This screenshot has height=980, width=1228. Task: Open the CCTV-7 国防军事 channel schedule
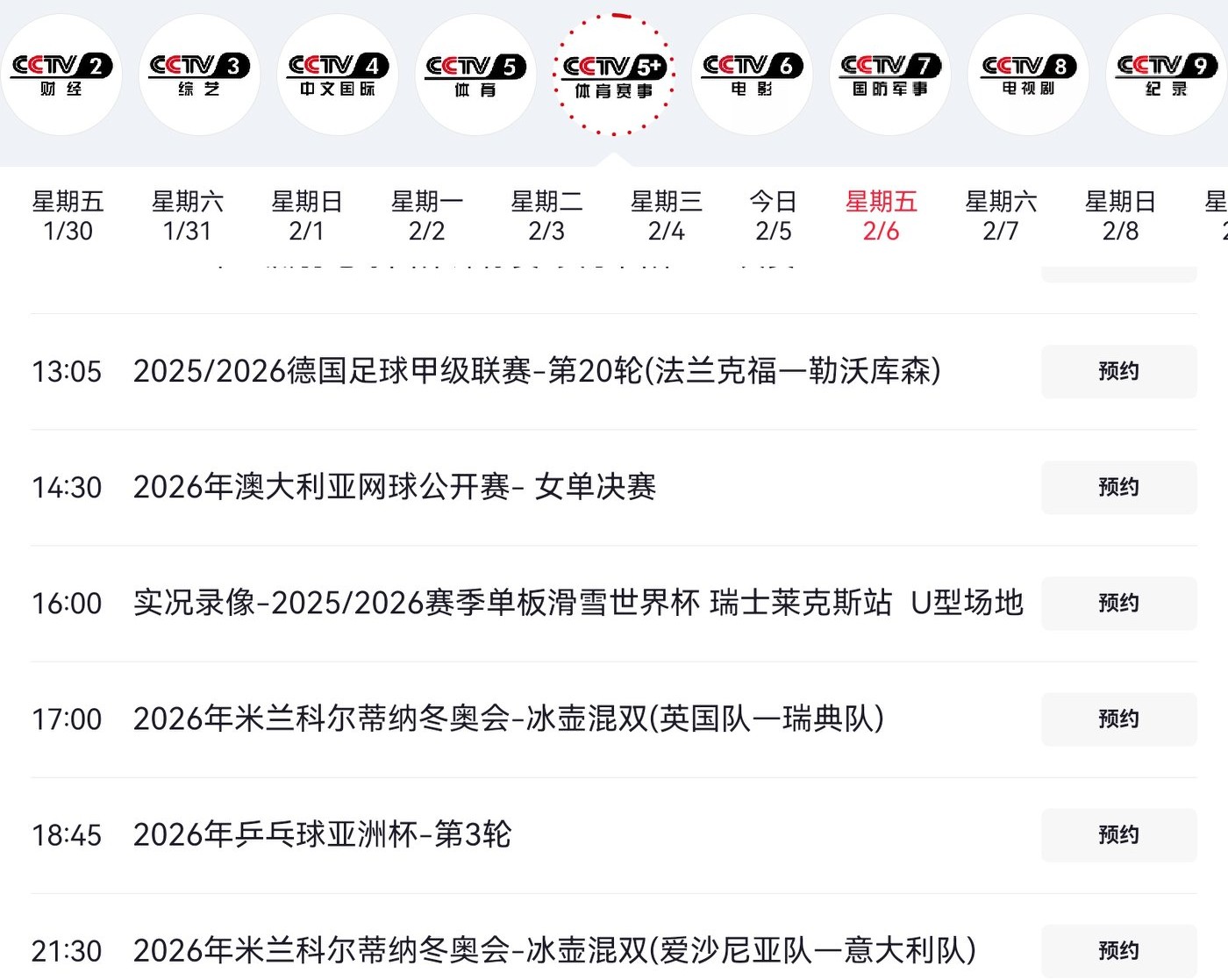[889, 75]
